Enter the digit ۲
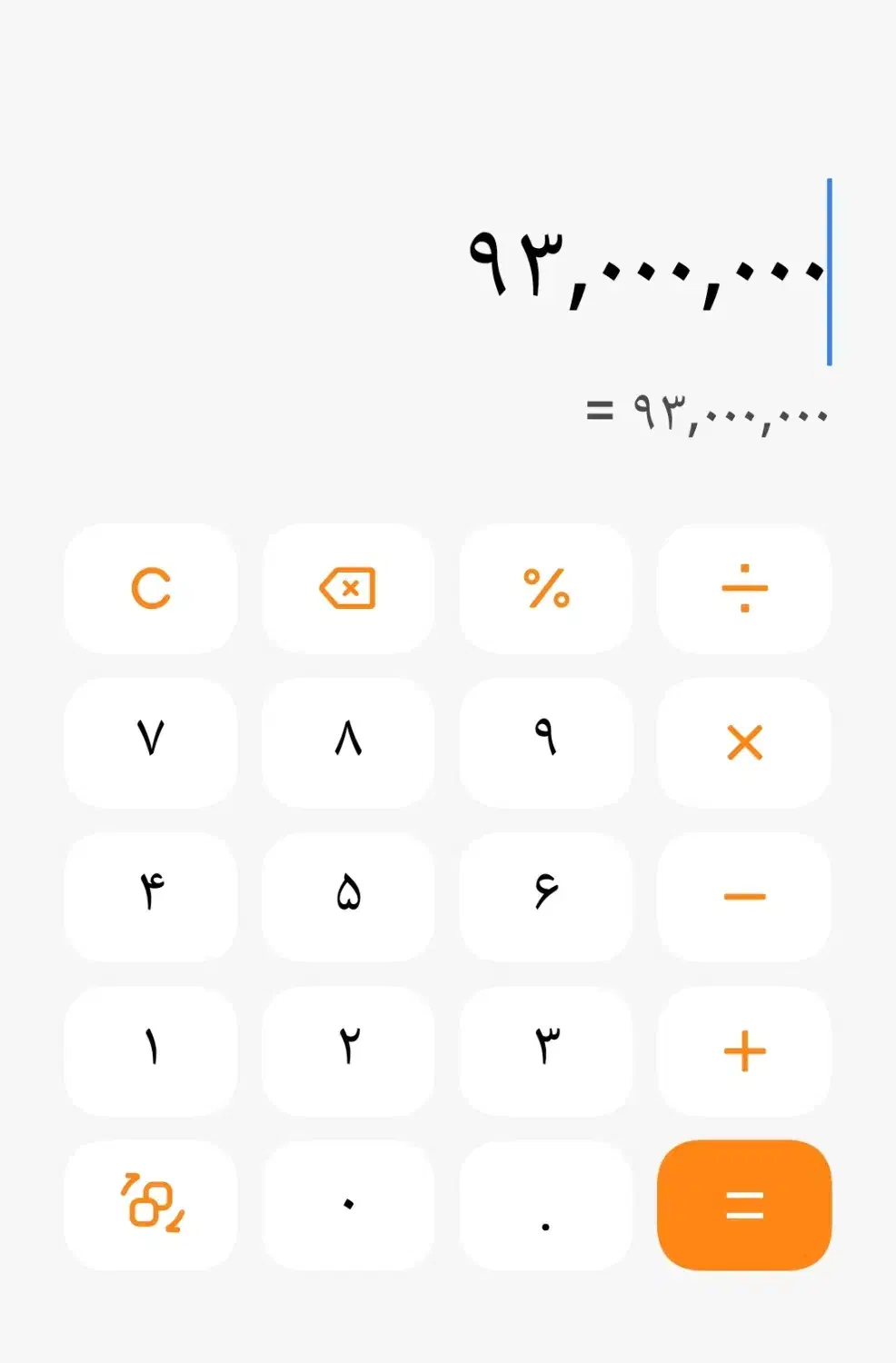Image resolution: width=896 pixels, height=1363 pixels. [348, 1051]
